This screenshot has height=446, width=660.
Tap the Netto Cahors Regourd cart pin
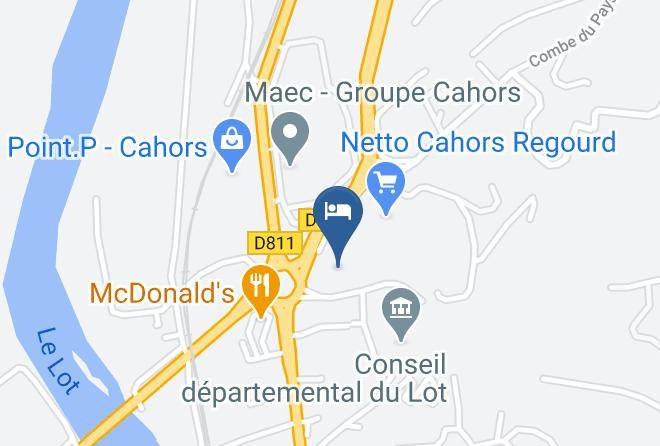386,188
